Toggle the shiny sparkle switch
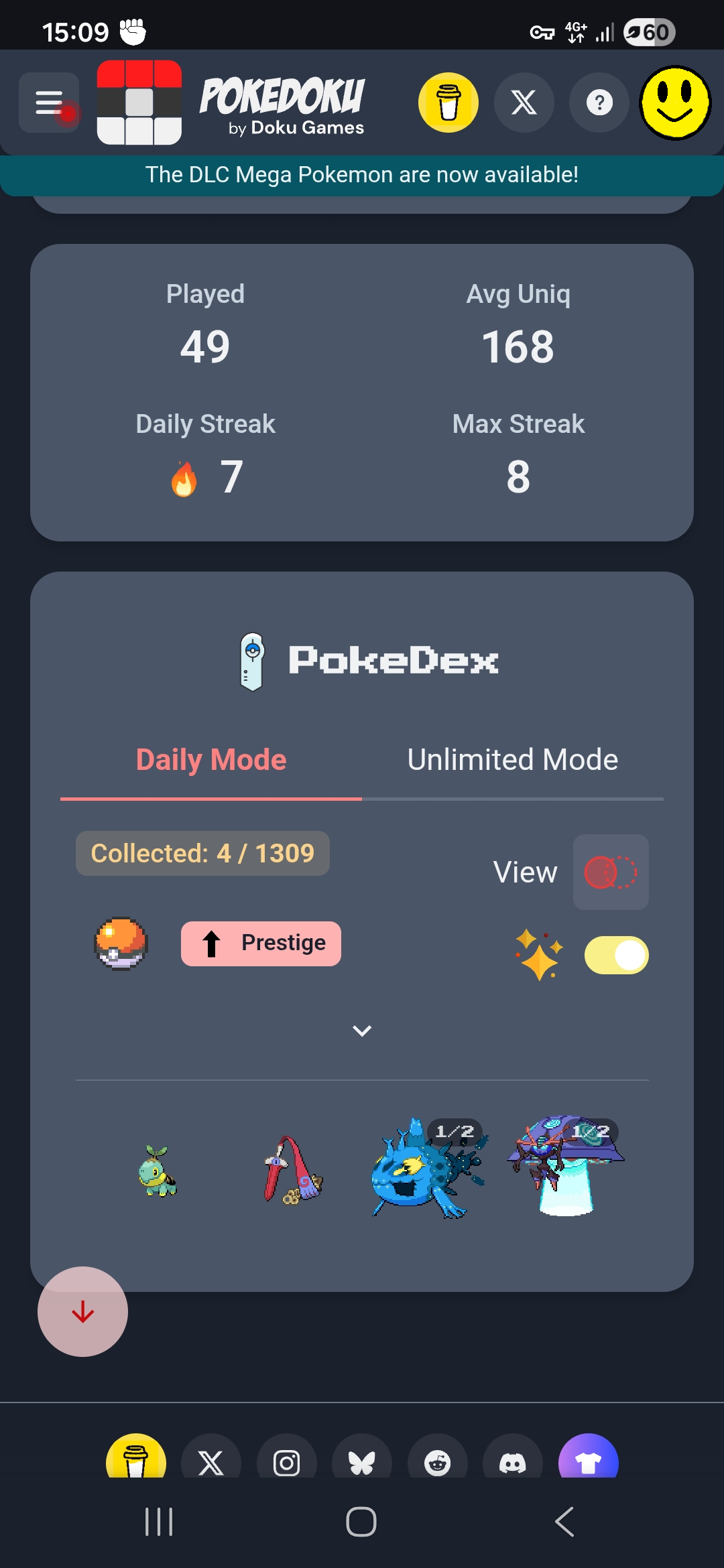Screen dimensions: 724x1568 (616, 955)
